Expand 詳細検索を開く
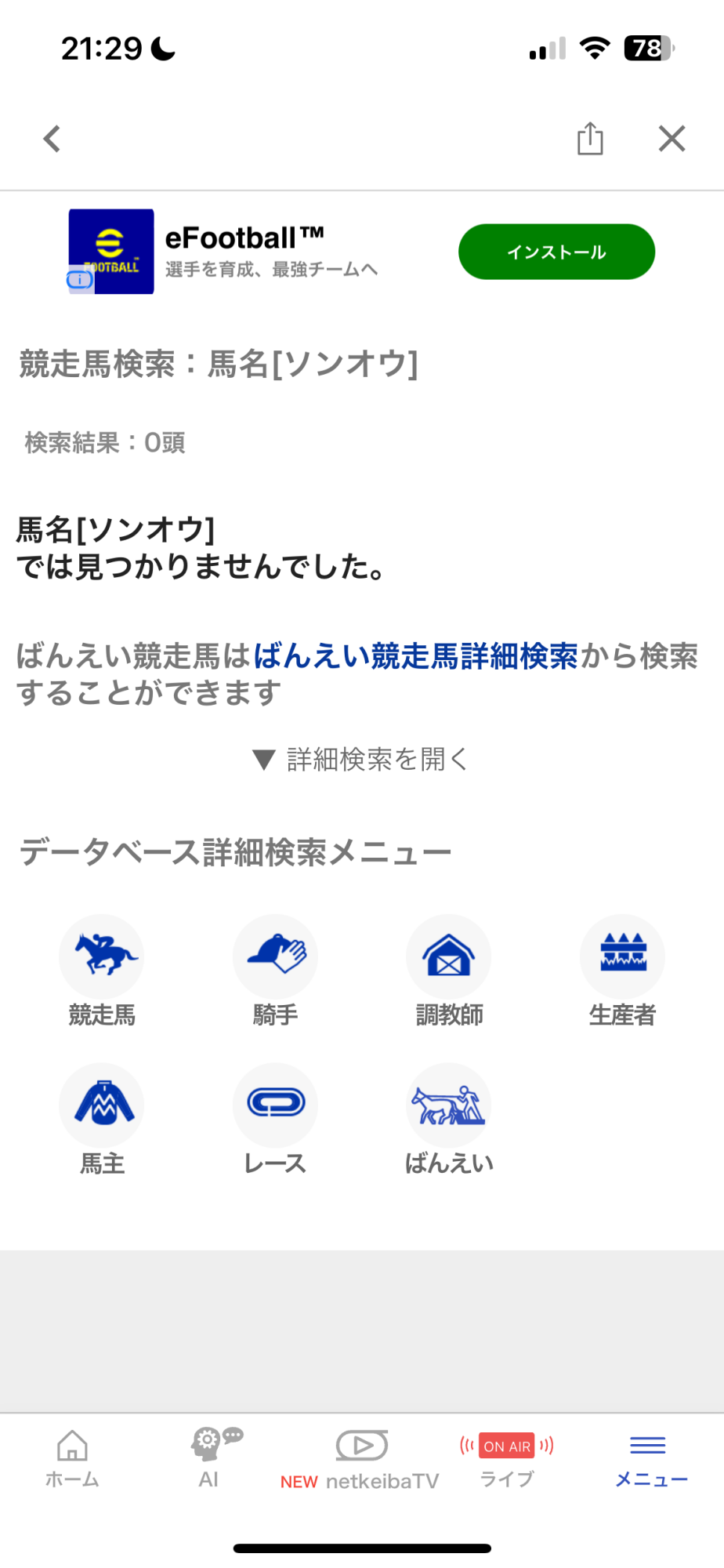Image resolution: width=724 pixels, height=1568 pixels. [361, 759]
